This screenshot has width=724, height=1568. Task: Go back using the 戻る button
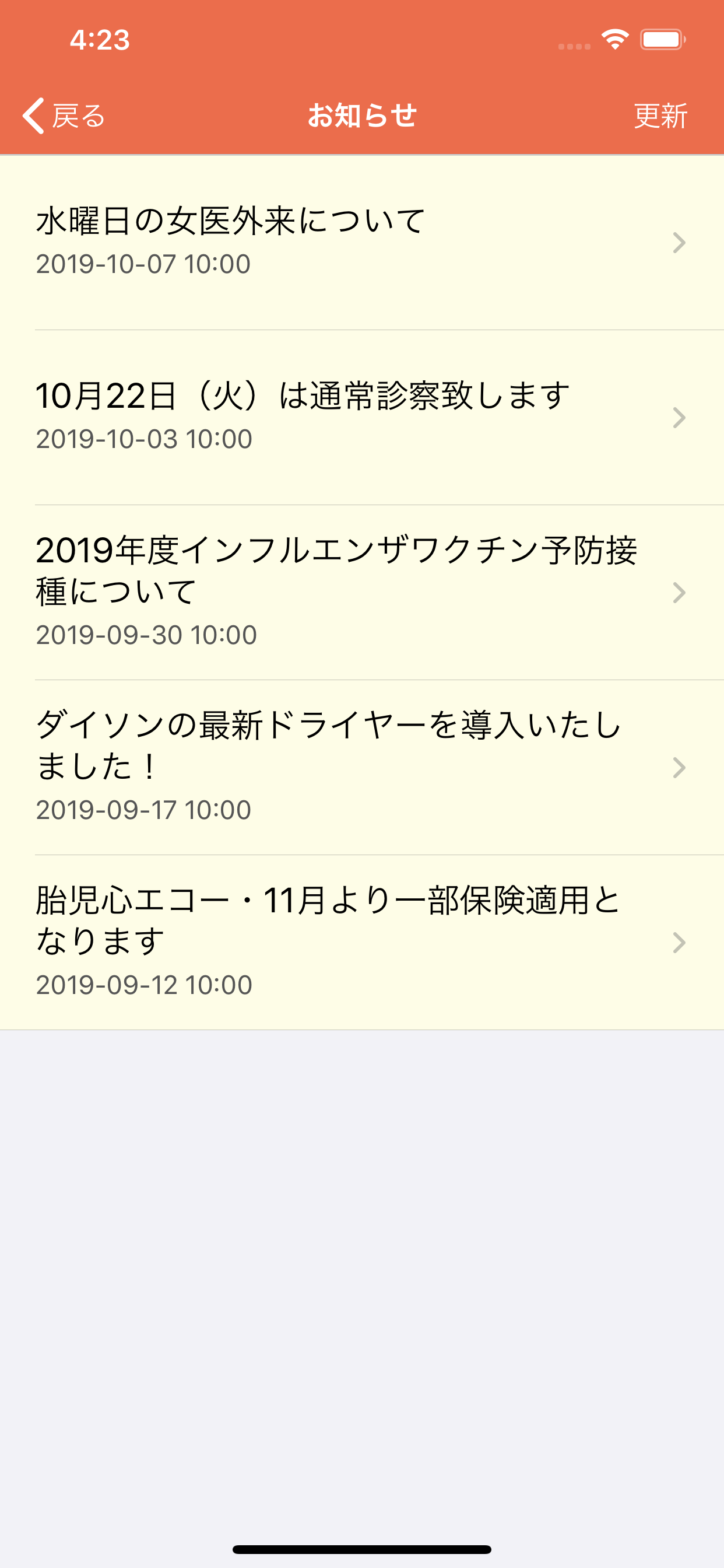click(64, 116)
